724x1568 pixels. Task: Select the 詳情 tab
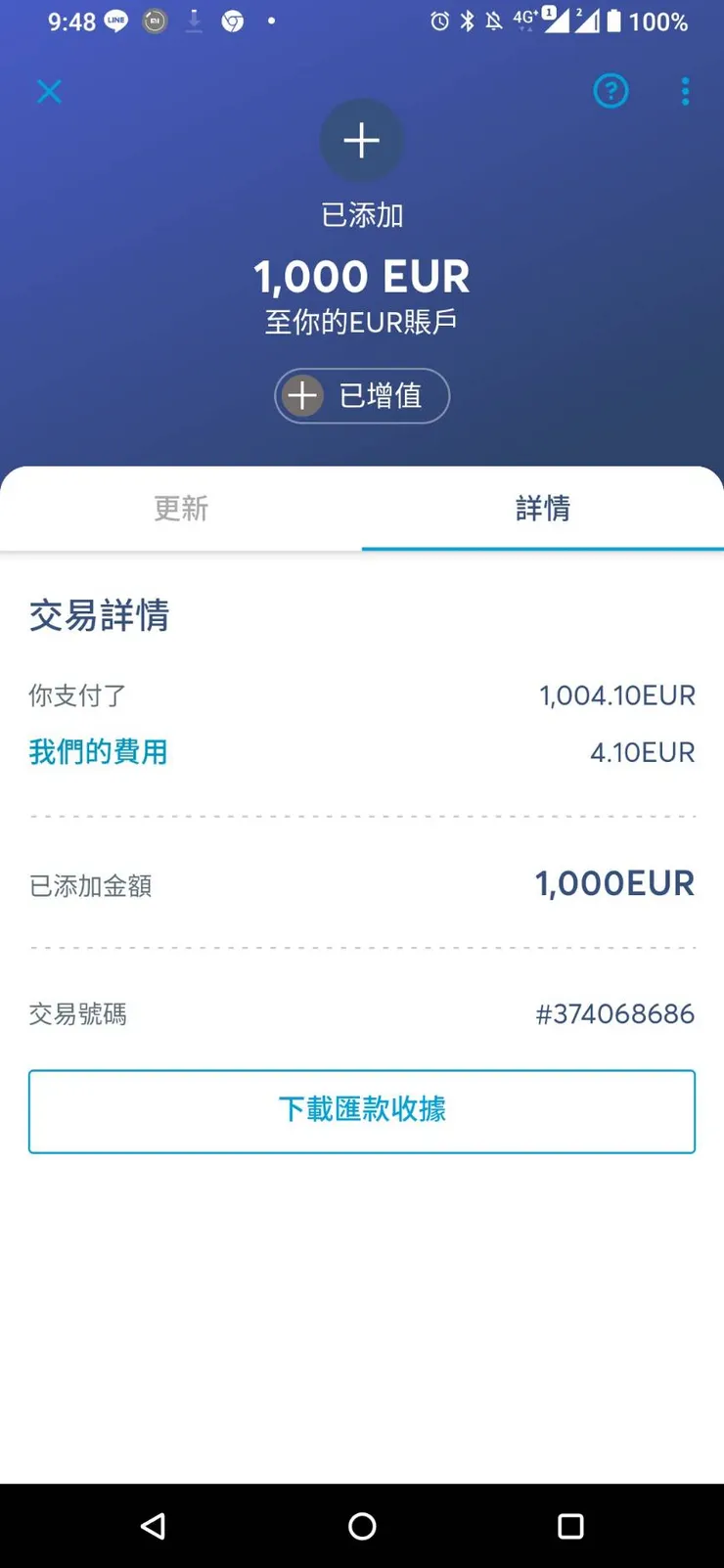(543, 509)
